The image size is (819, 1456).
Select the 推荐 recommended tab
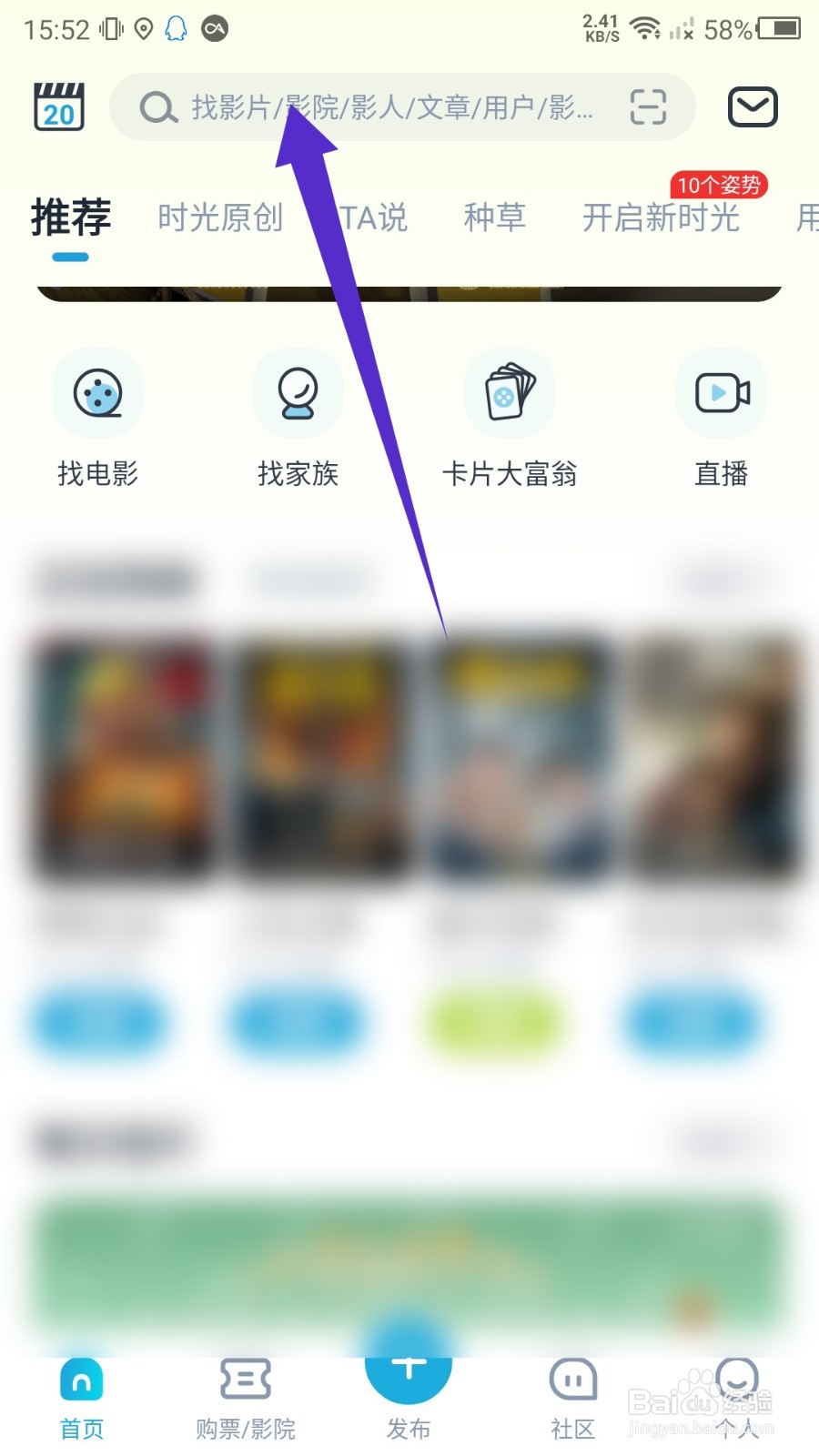click(69, 217)
